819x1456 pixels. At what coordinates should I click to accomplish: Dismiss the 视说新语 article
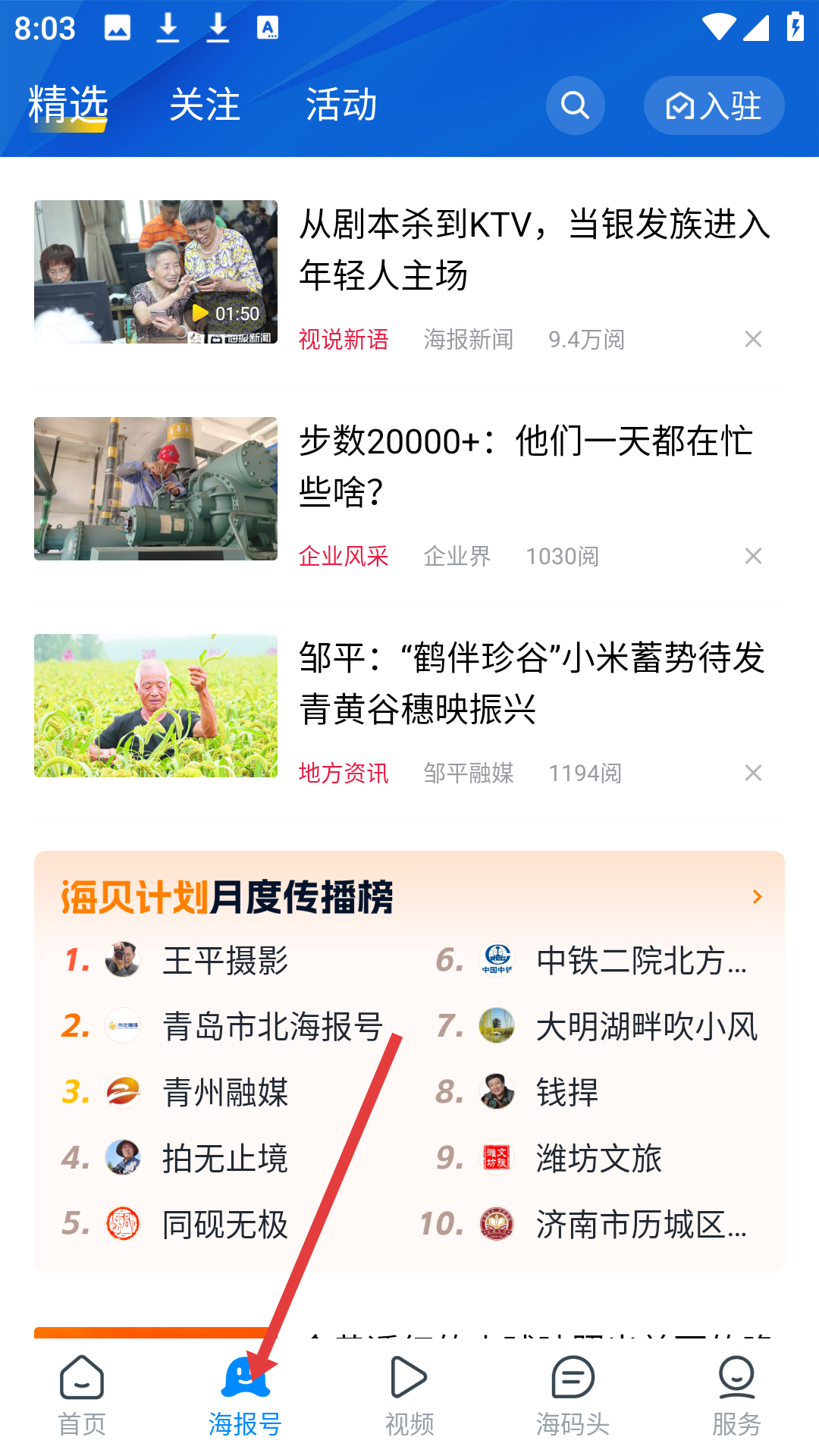[x=753, y=339]
